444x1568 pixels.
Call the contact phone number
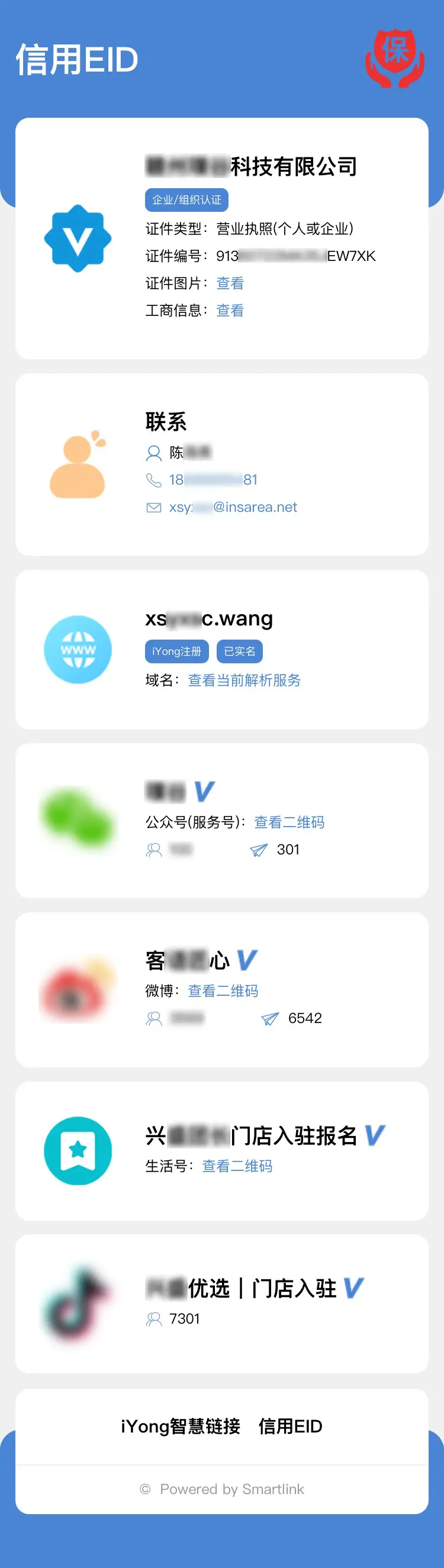[x=213, y=480]
